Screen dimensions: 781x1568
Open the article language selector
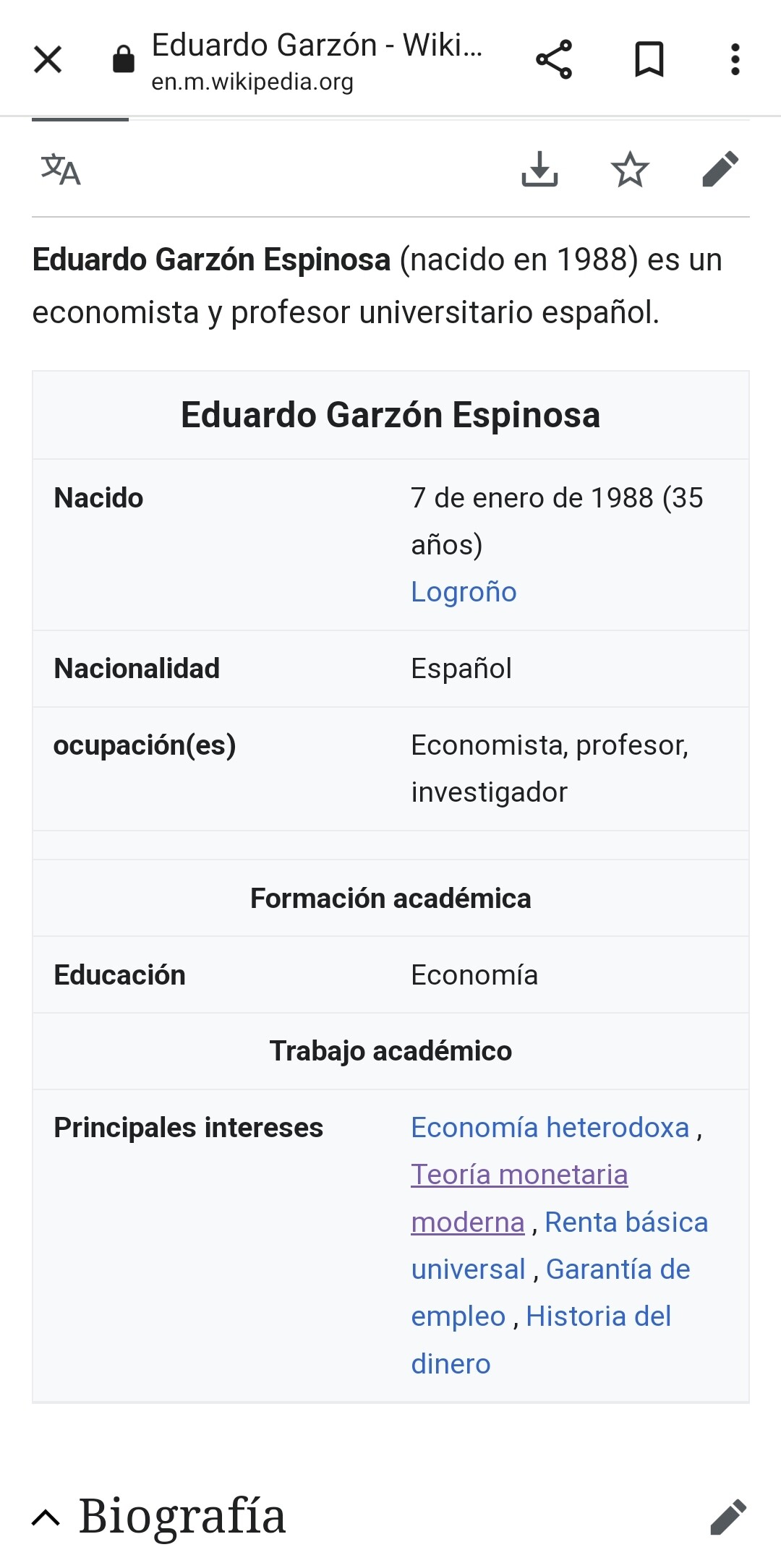(x=61, y=170)
